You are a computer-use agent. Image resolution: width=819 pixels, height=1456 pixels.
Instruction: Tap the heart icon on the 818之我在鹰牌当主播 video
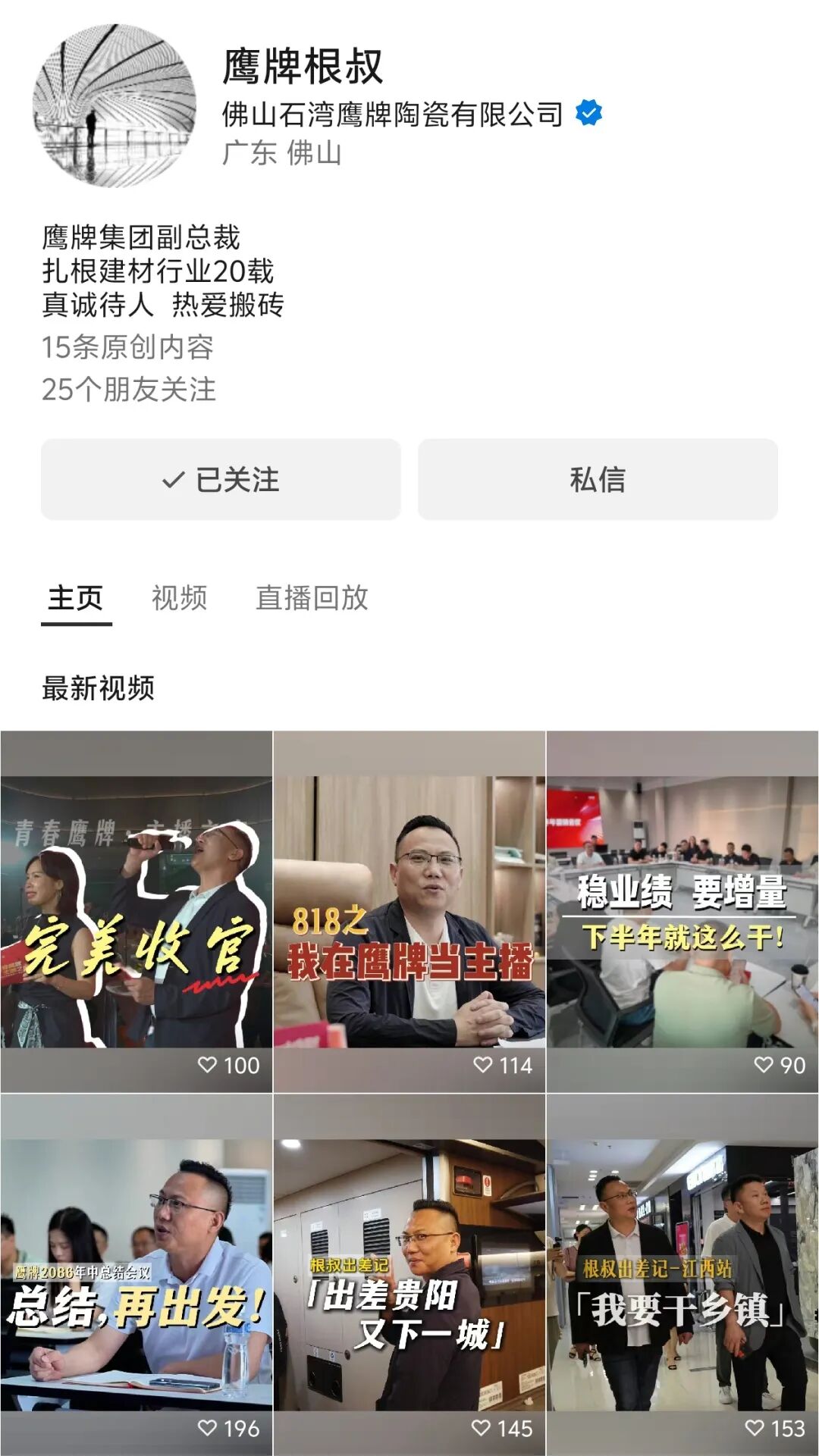[x=483, y=1065]
